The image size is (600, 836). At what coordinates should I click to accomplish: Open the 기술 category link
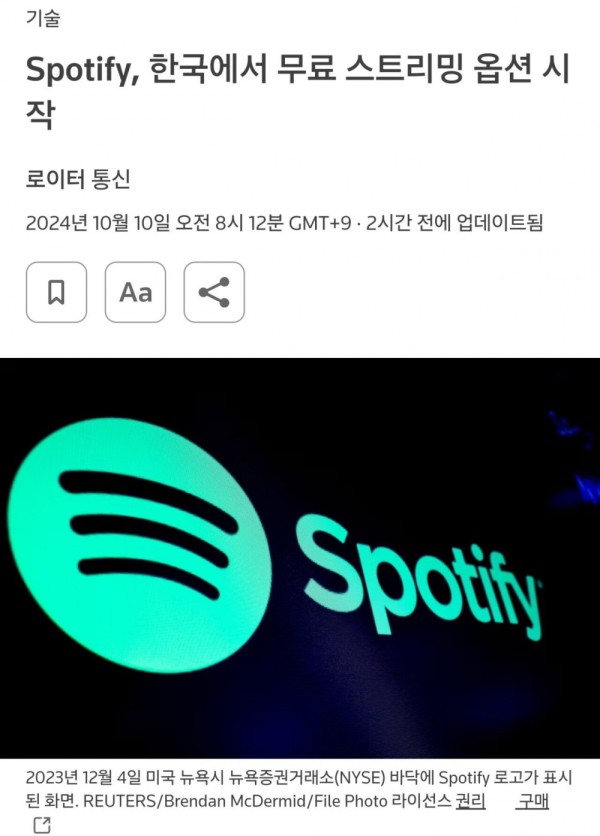tap(42, 19)
